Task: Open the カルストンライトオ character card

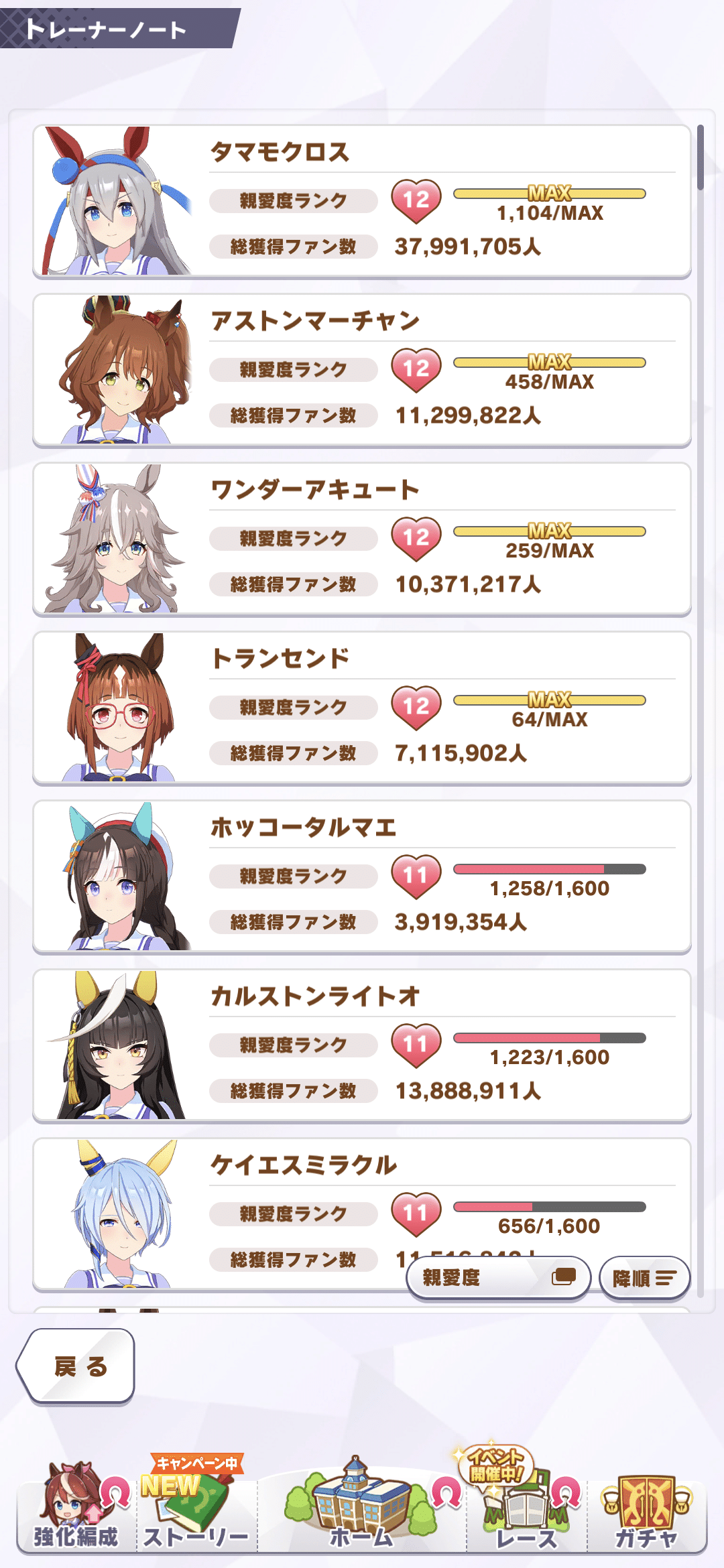Action: [362, 1045]
